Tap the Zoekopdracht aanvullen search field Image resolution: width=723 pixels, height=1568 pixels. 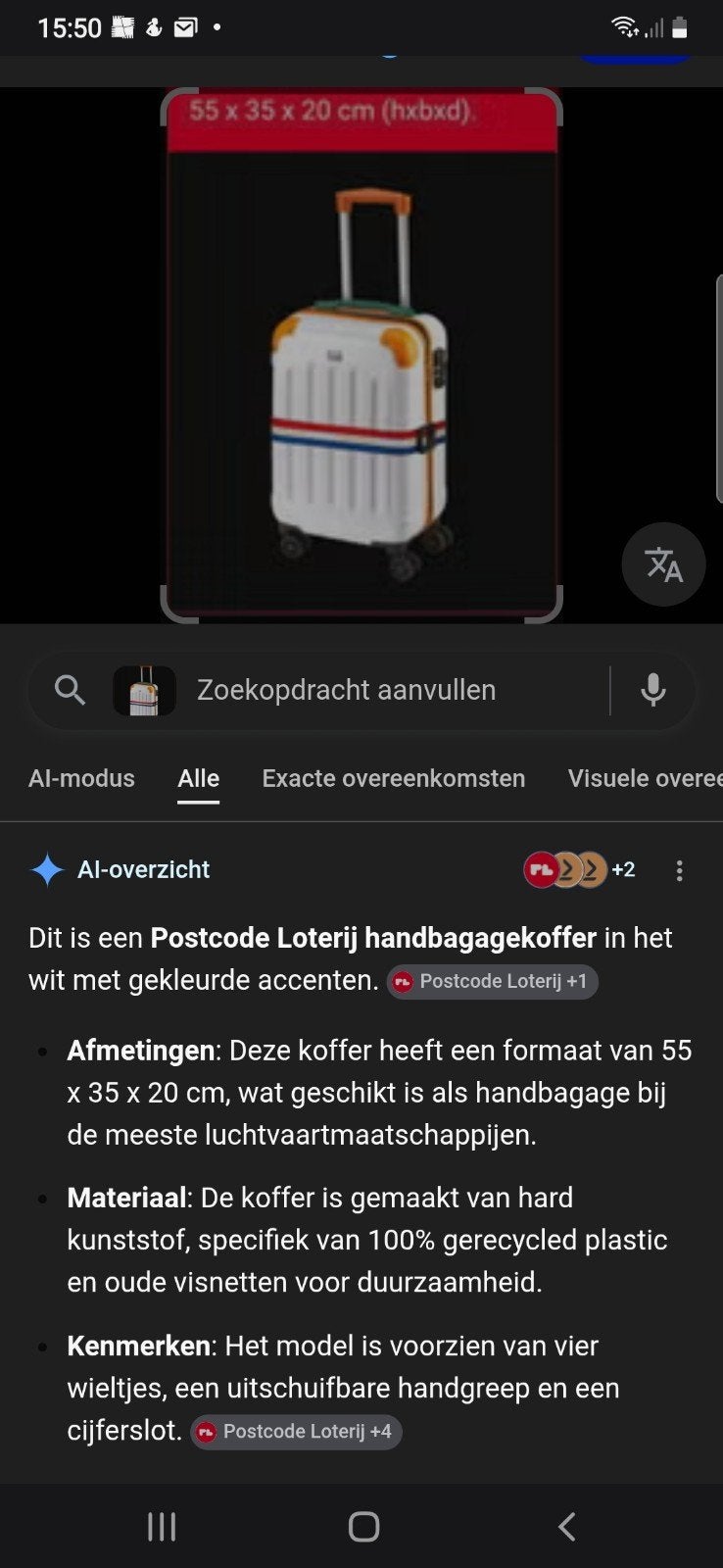pyautogui.click(x=361, y=690)
